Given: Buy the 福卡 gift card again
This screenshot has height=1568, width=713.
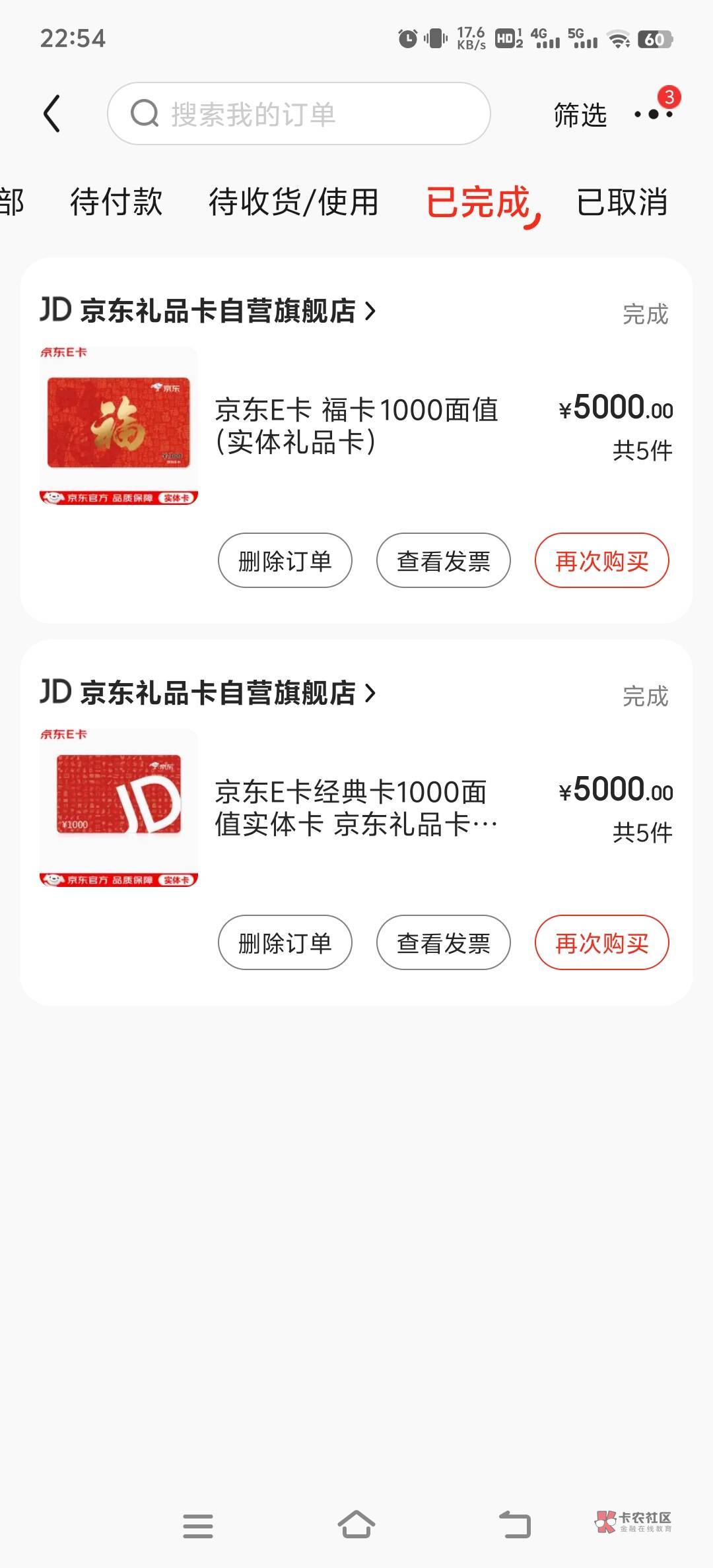Looking at the screenshot, I should pos(601,561).
